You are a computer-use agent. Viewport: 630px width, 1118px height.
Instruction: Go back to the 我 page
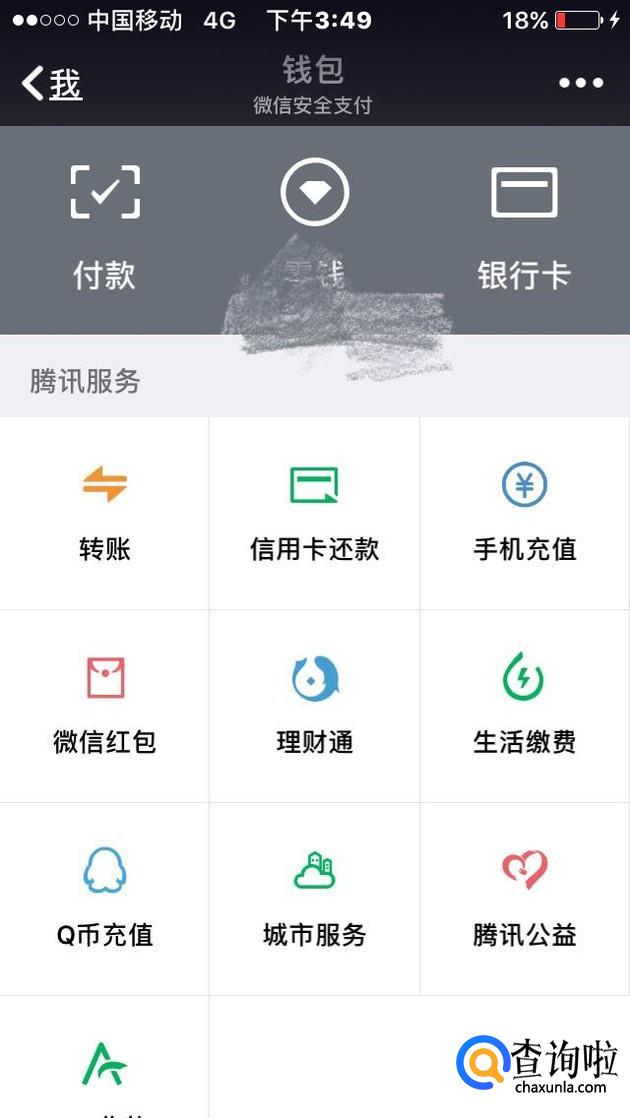[x=52, y=84]
